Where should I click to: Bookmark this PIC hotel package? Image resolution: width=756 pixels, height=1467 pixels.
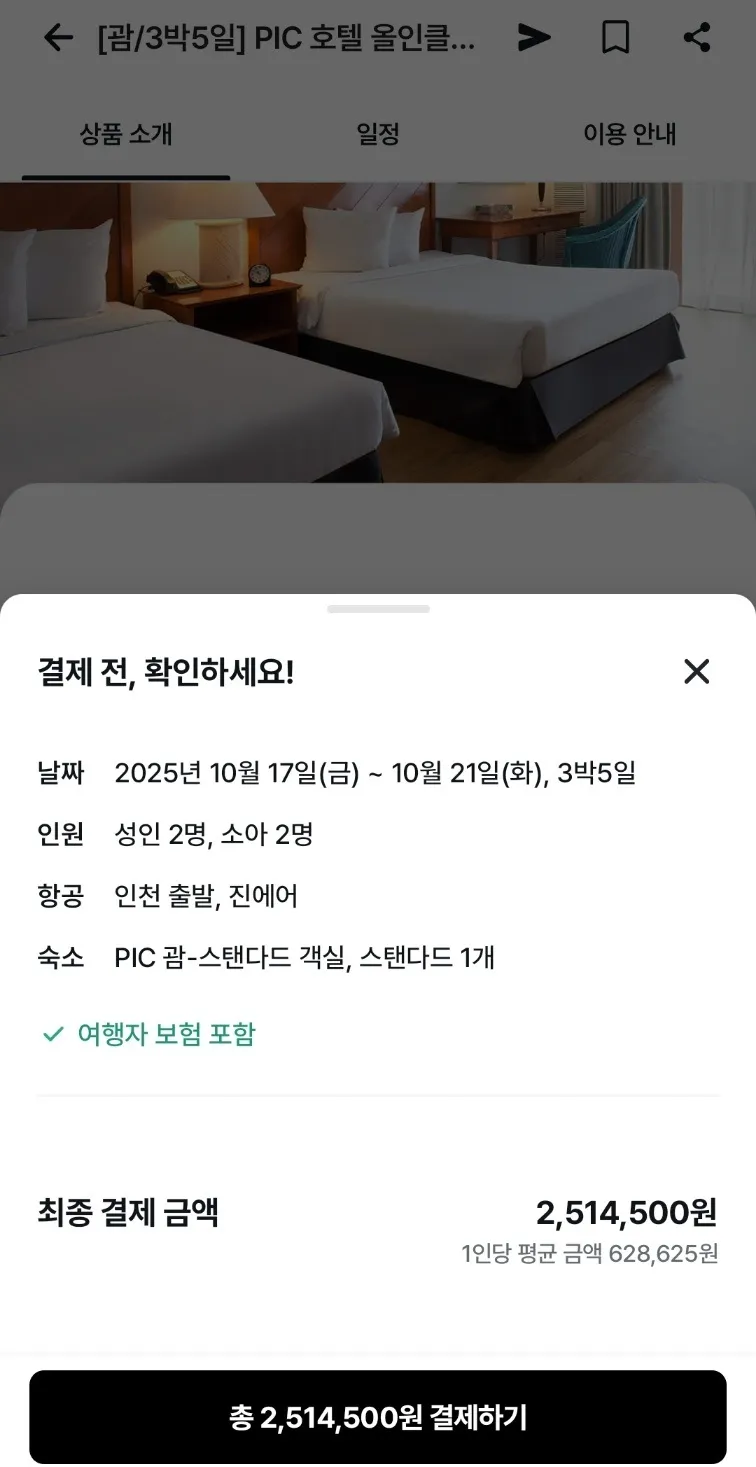pyautogui.click(x=615, y=38)
